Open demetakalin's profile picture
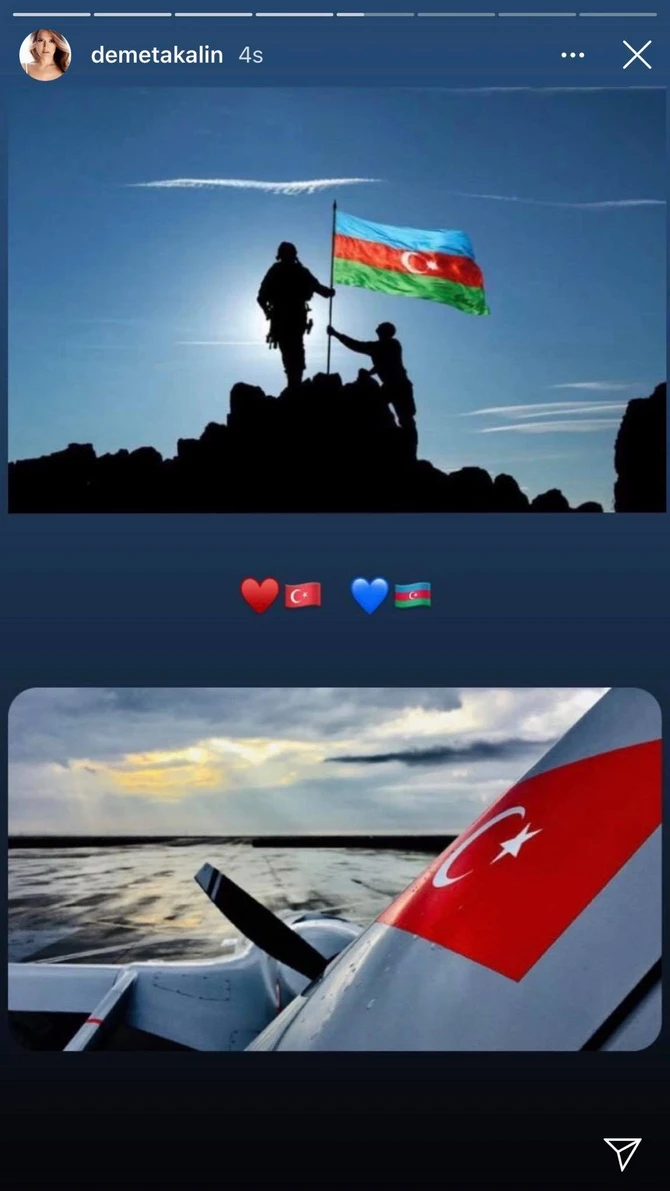 tap(45, 55)
